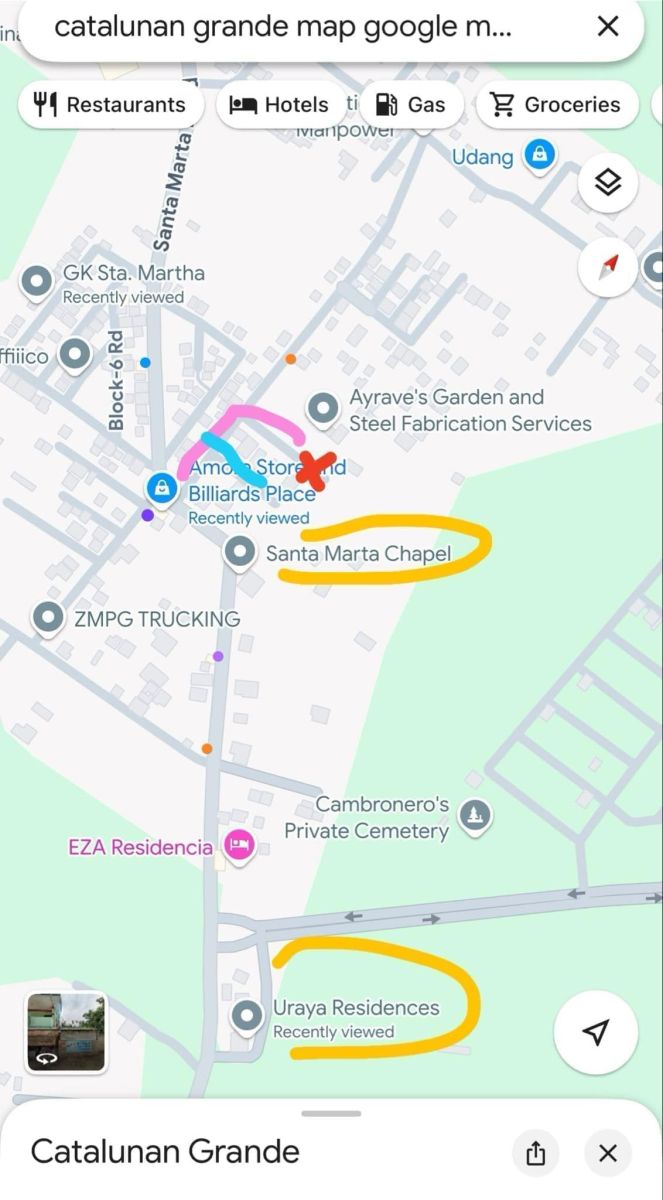Open Santa Marta Chapel marker
The image size is (663, 1200).
pos(240,552)
